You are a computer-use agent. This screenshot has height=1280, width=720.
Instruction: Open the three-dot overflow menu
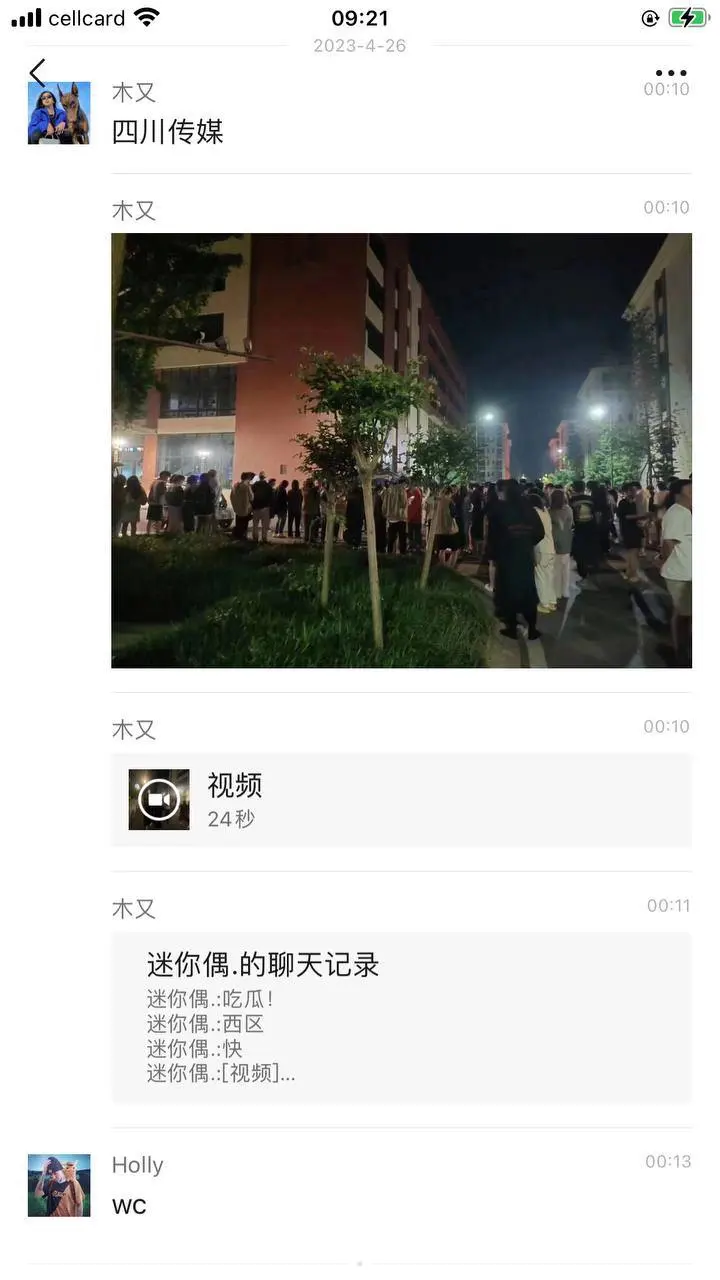tap(670, 73)
